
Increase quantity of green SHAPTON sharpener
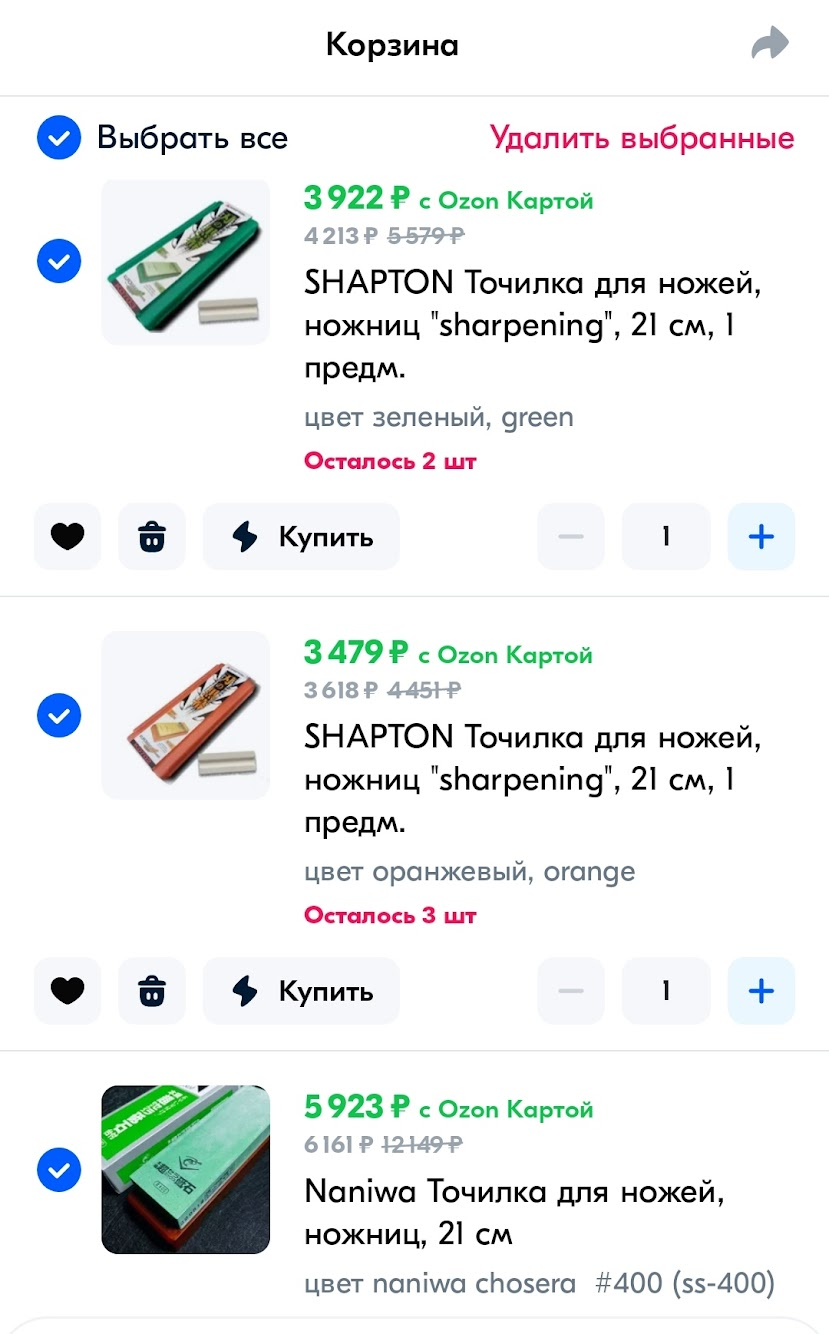tap(761, 537)
